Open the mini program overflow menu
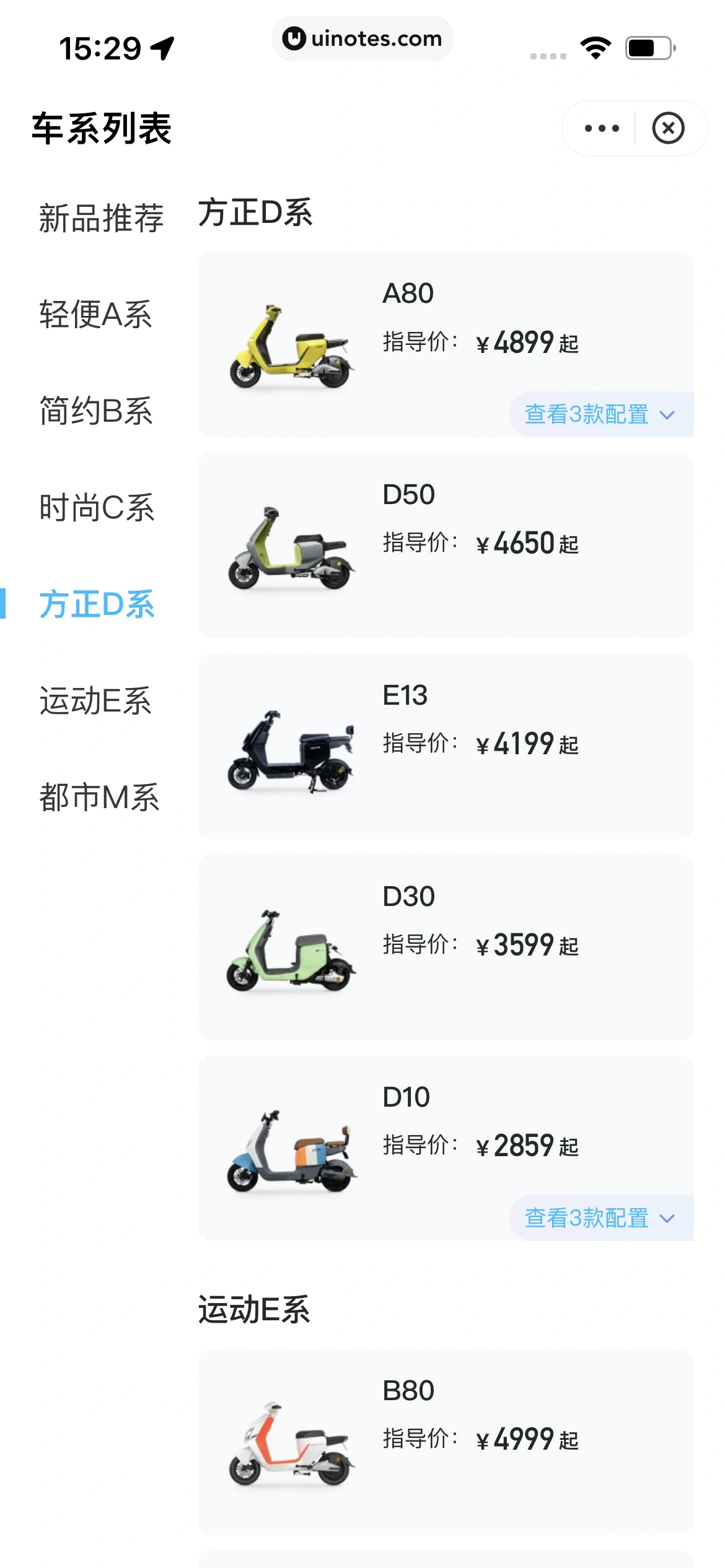Viewport: 725px width, 1568px height. coord(602,128)
